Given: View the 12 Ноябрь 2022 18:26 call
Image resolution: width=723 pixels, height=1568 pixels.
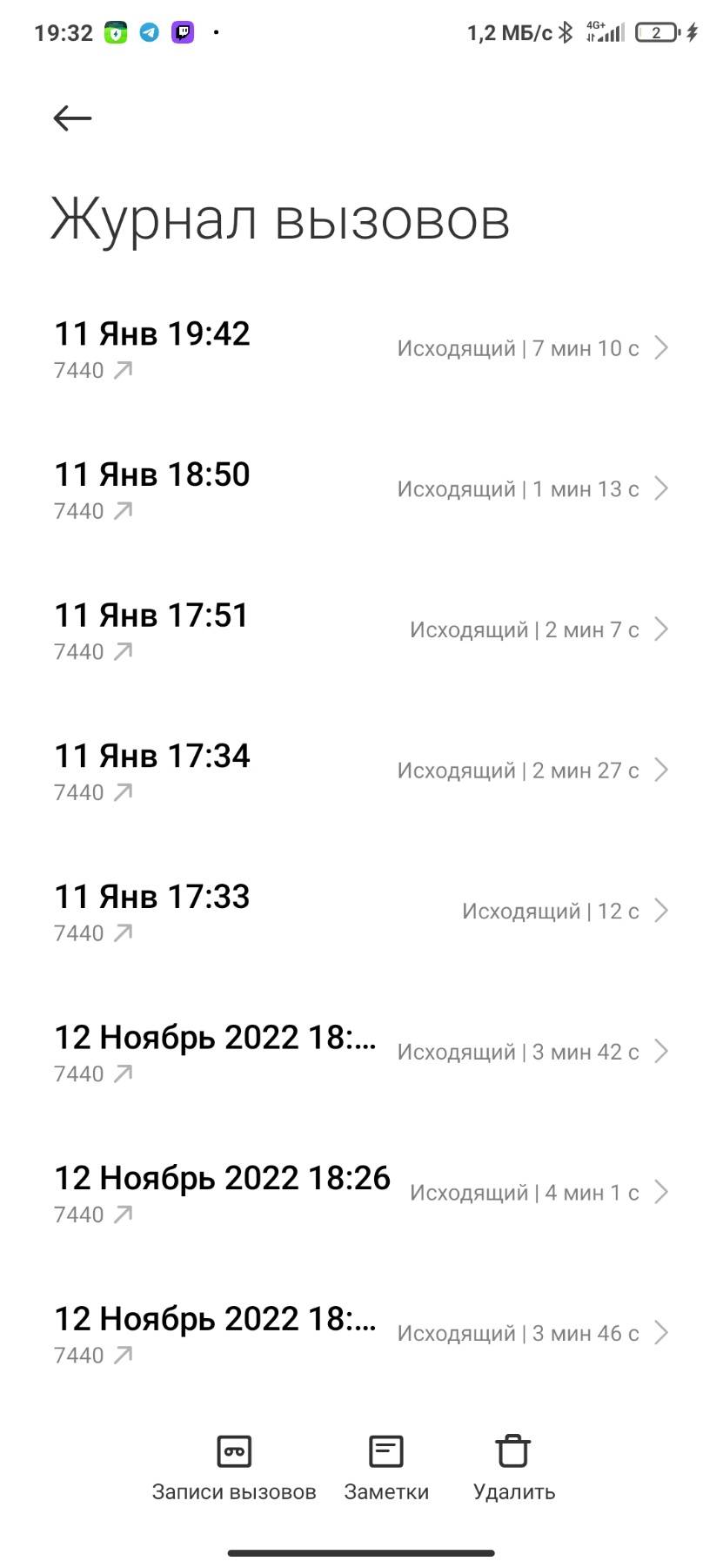Looking at the screenshot, I should (360, 1193).
